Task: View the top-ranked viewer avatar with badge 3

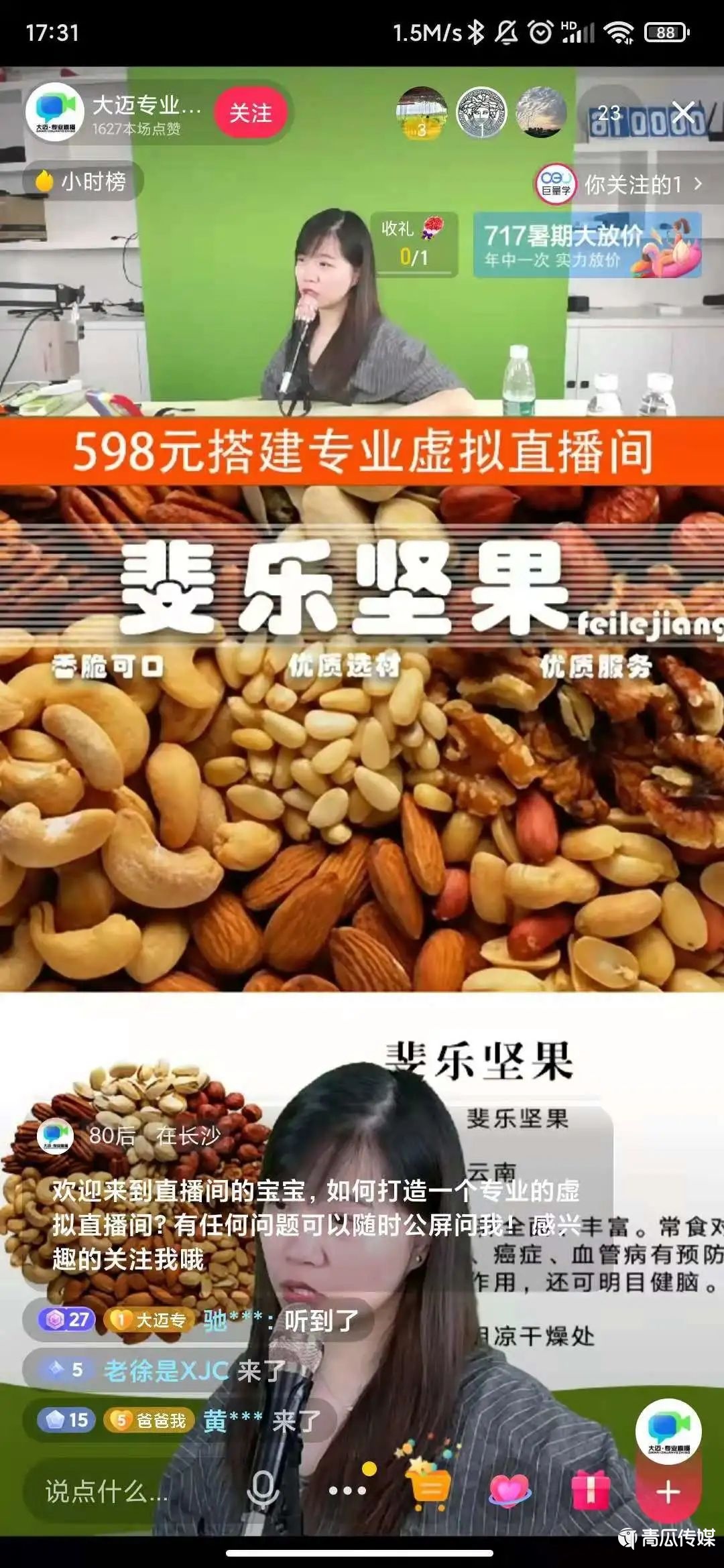Action: pos(422,113)
